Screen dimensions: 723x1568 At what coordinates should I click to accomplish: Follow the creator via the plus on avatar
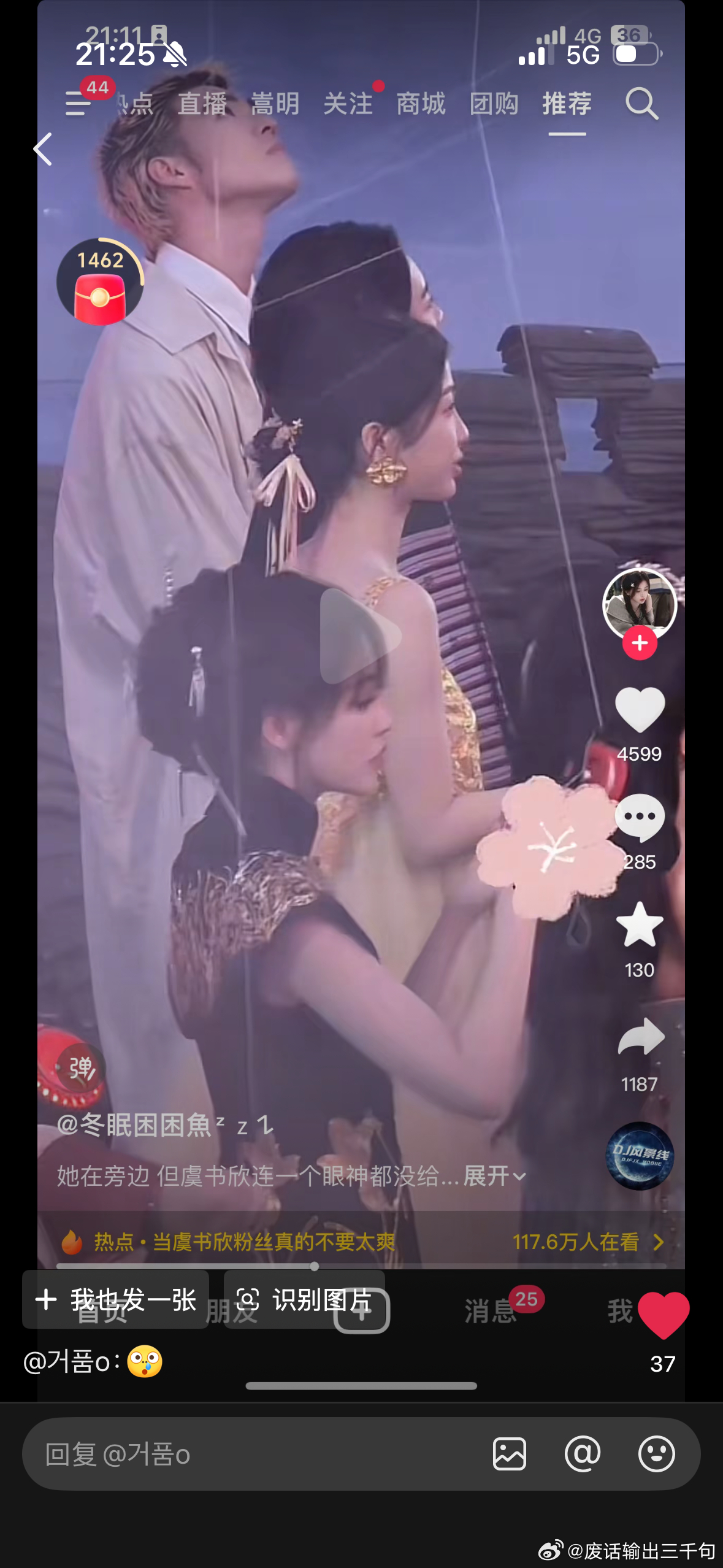[640, 643]
